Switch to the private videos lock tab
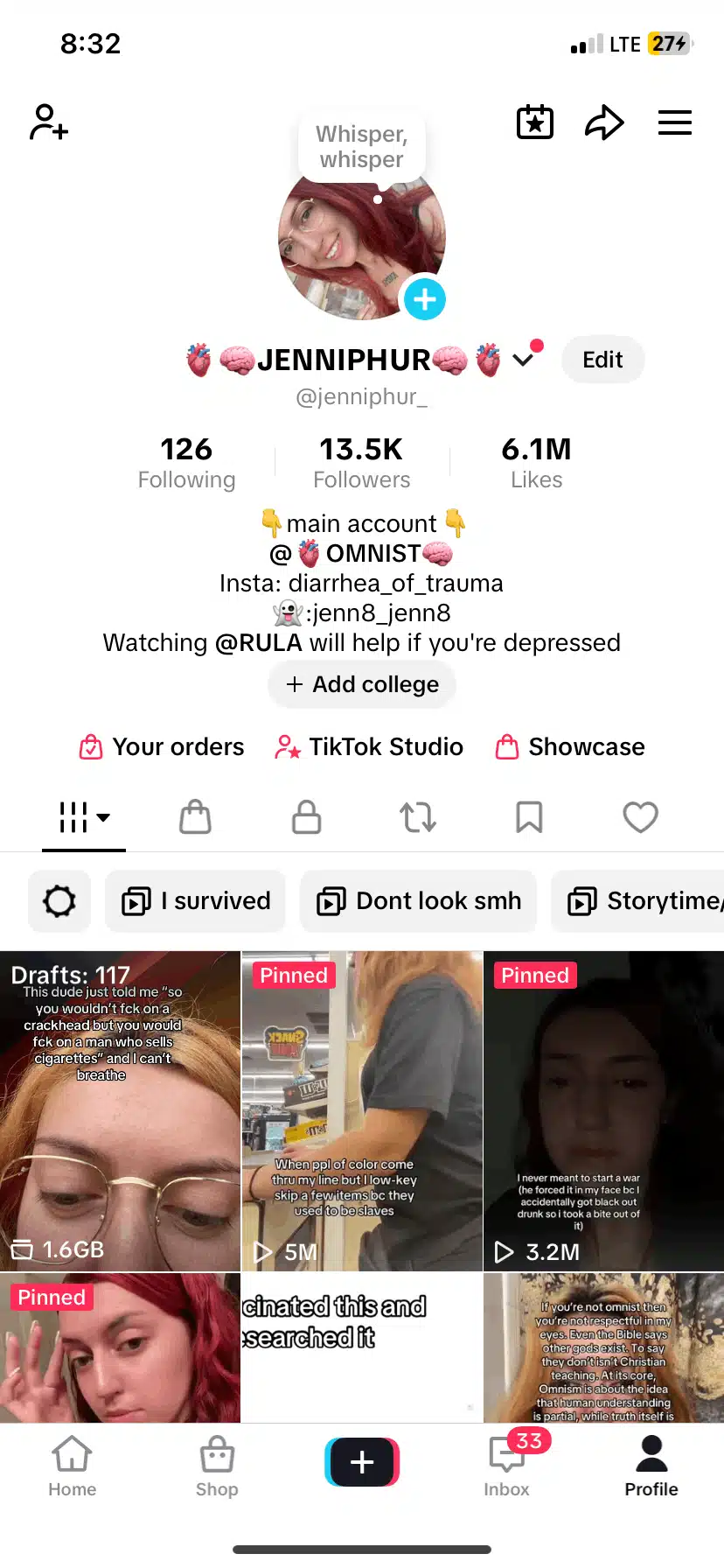Screen dimensions: 724x1568 tap(306, 817)
